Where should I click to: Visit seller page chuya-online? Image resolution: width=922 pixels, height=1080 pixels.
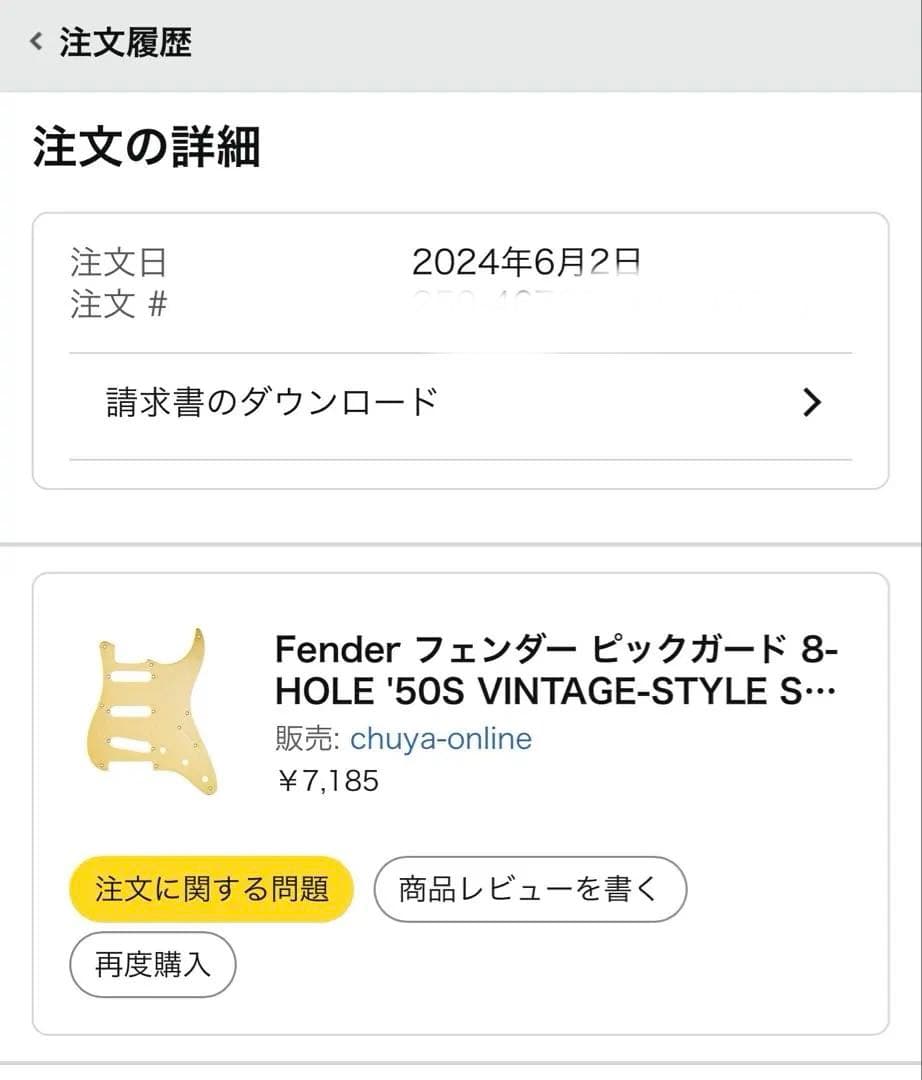coord(440,739)
